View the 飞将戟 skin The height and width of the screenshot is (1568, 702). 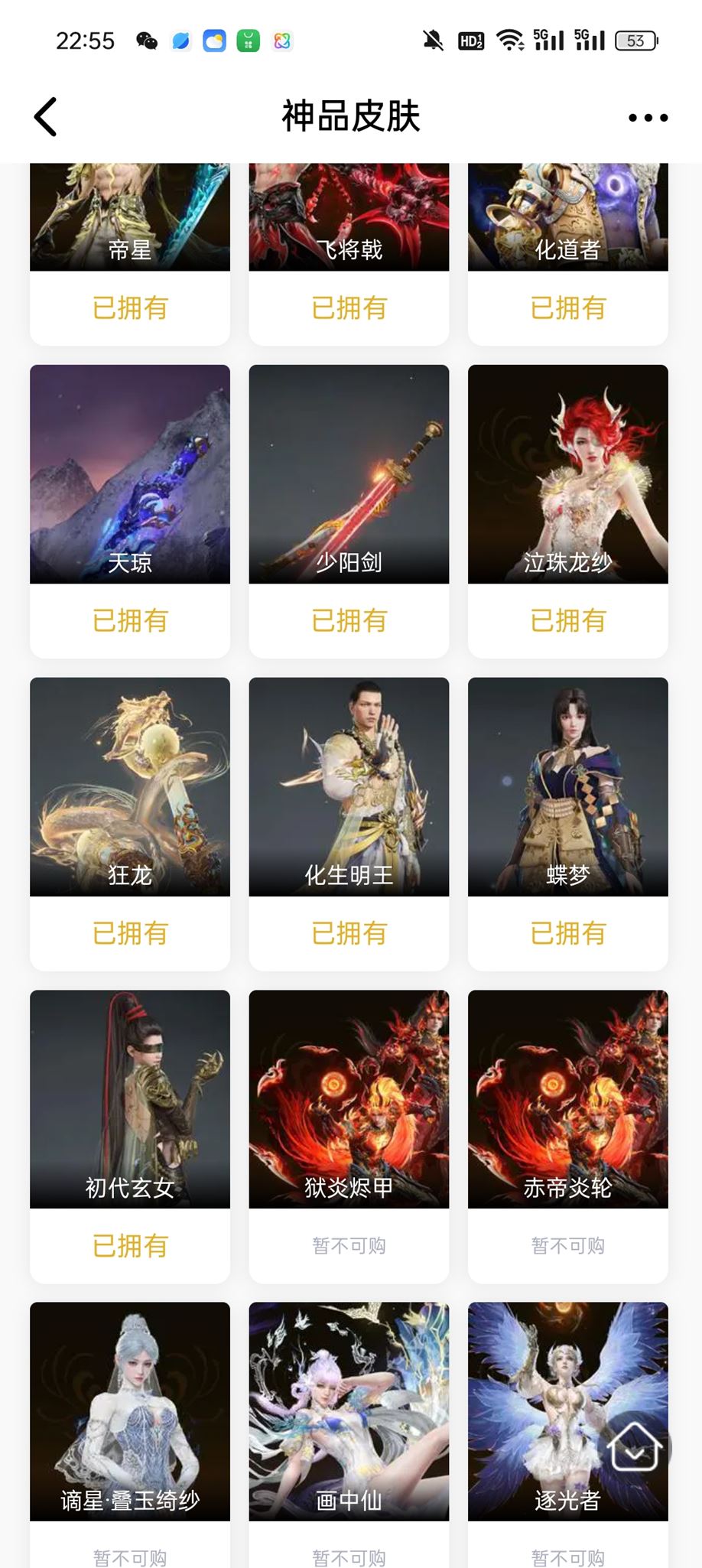(349, 254)
